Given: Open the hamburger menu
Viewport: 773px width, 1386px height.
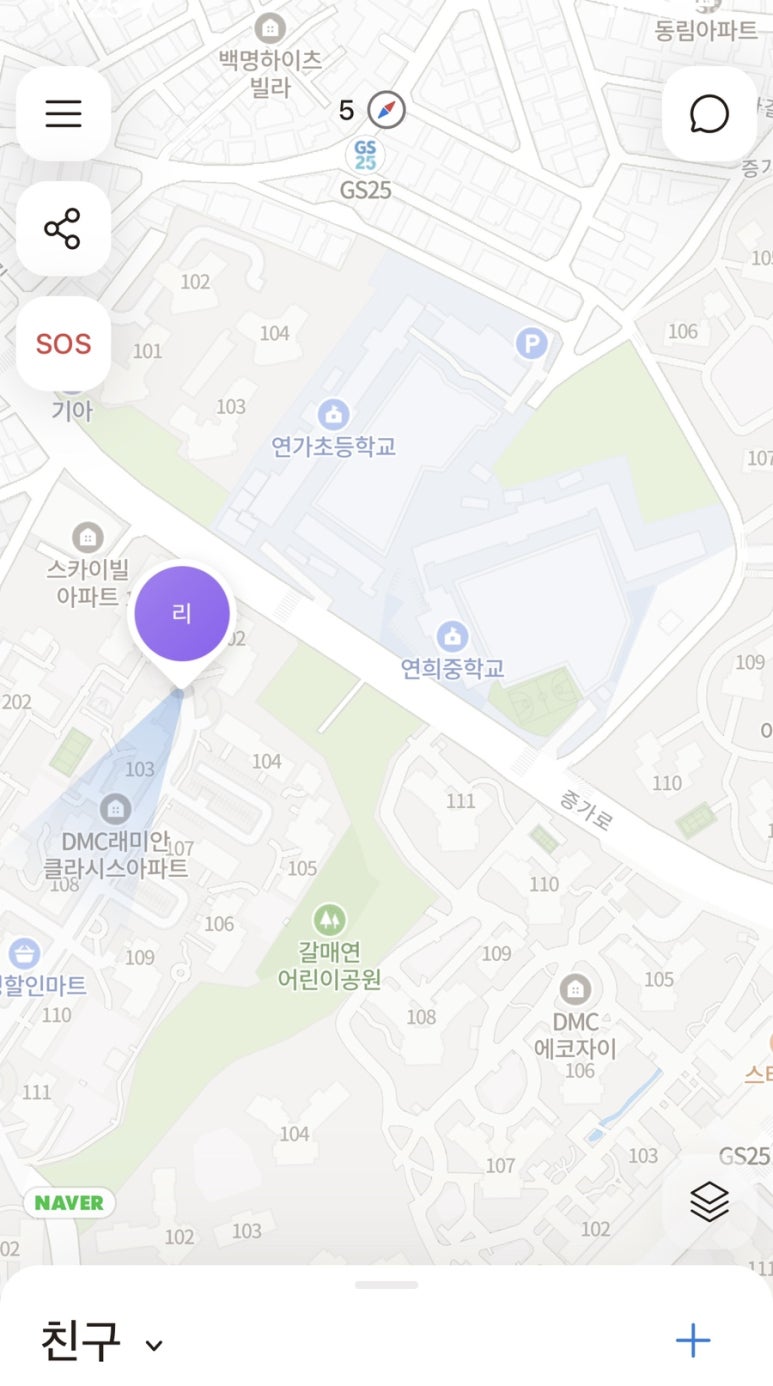Looking at the screenshot, I should [x=63, y=114].
